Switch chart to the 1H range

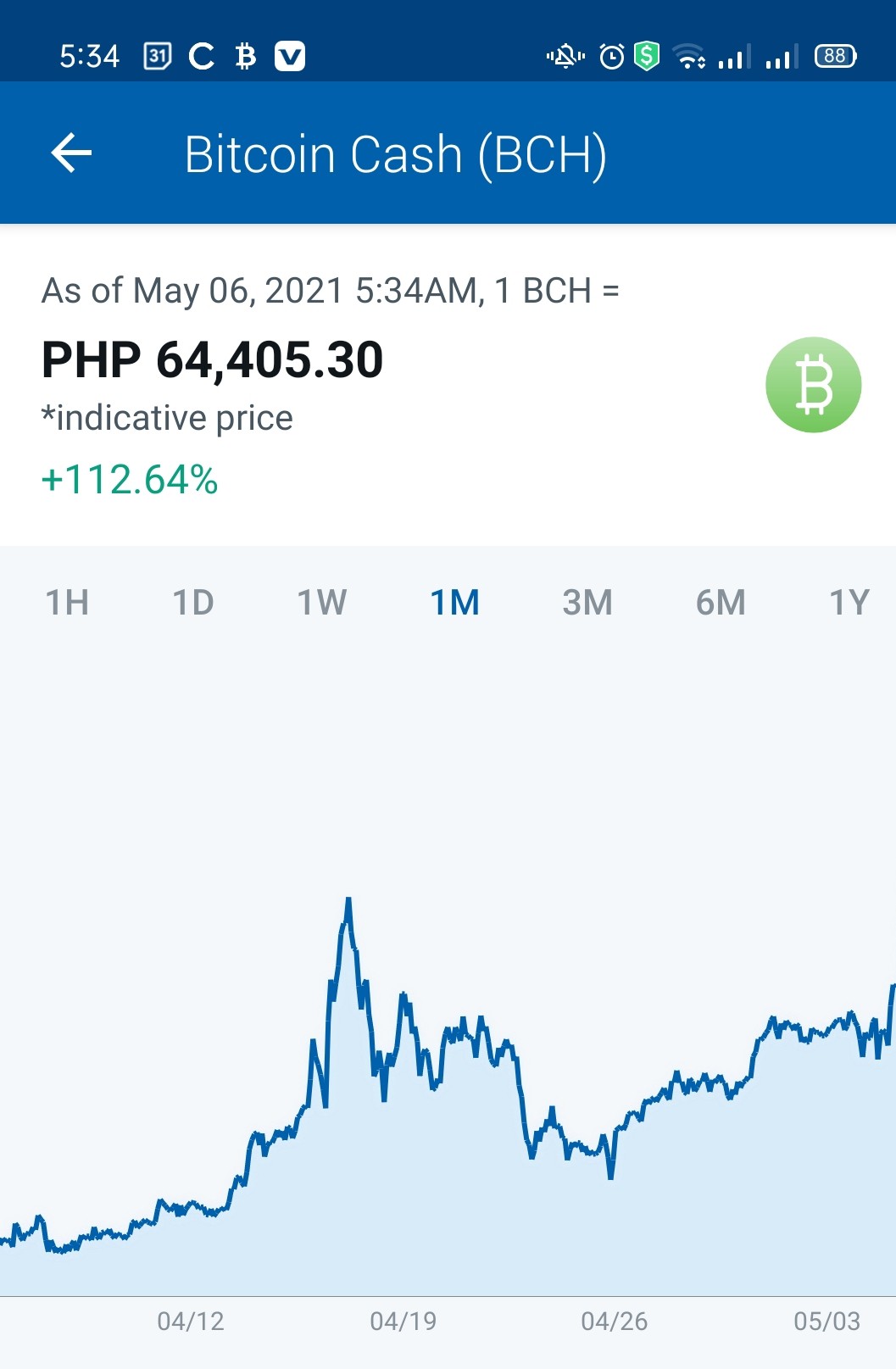pos(67,603)
